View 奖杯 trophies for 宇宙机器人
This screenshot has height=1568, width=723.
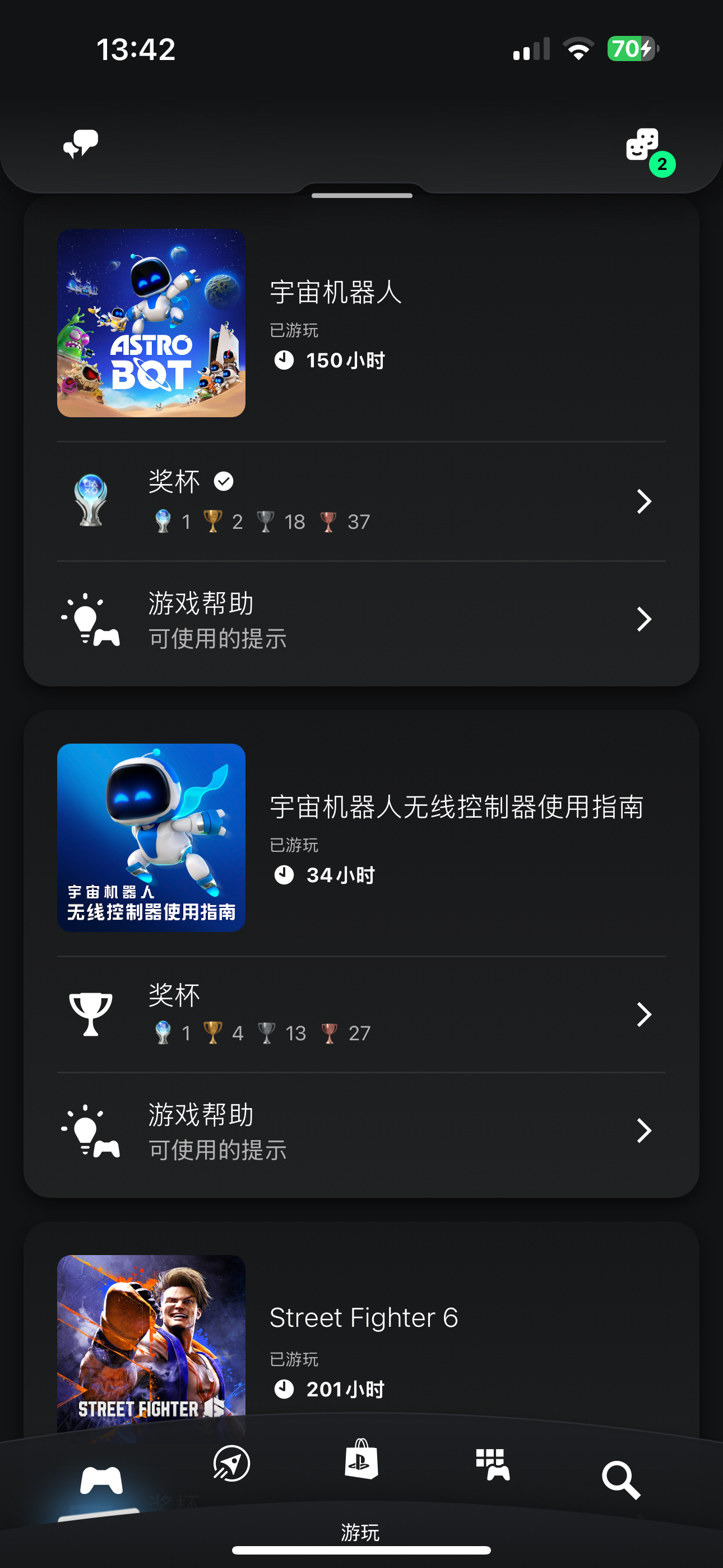click(x=361, y=501)
